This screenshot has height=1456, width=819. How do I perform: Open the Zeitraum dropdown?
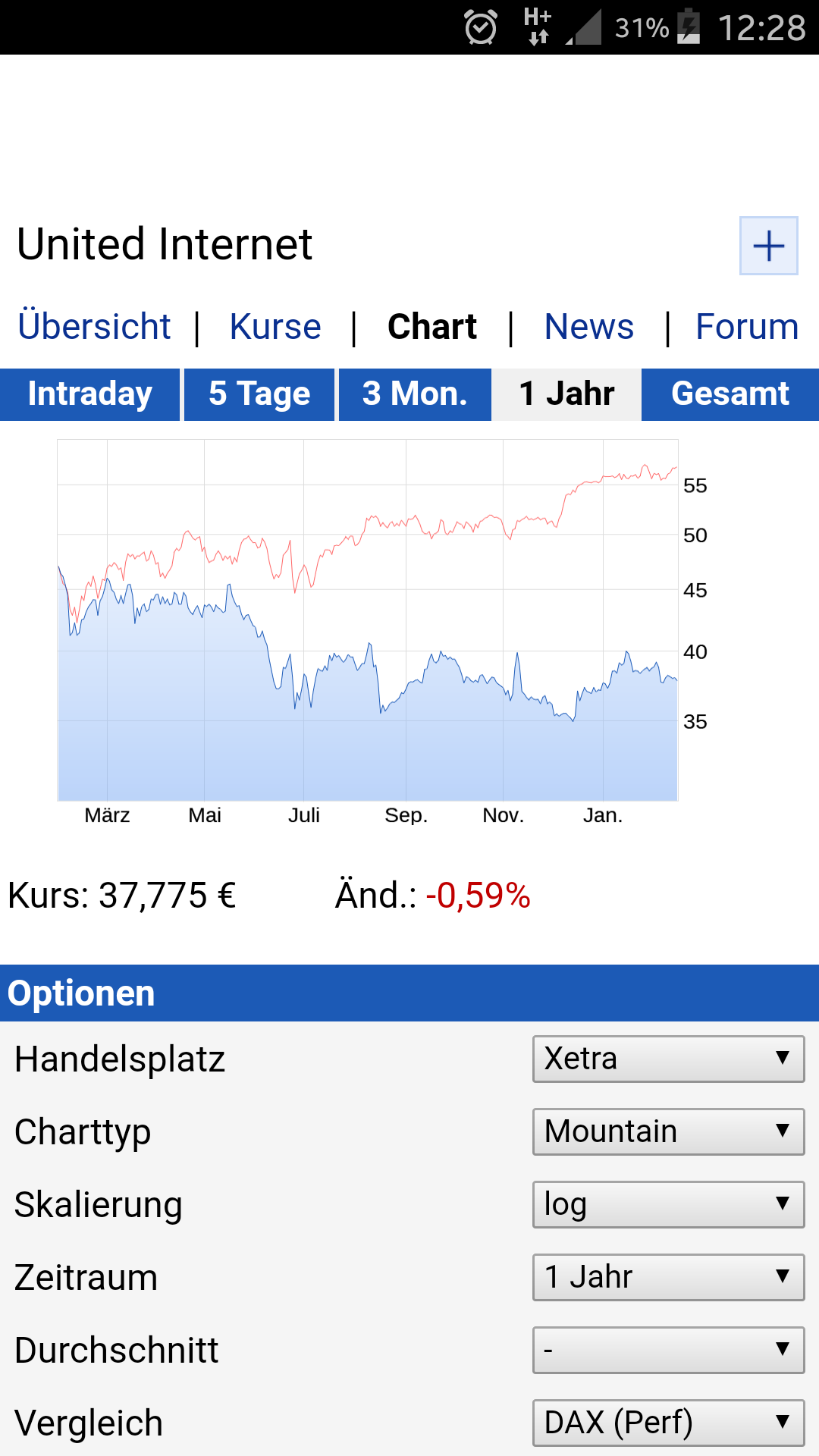click(668, 1277)
